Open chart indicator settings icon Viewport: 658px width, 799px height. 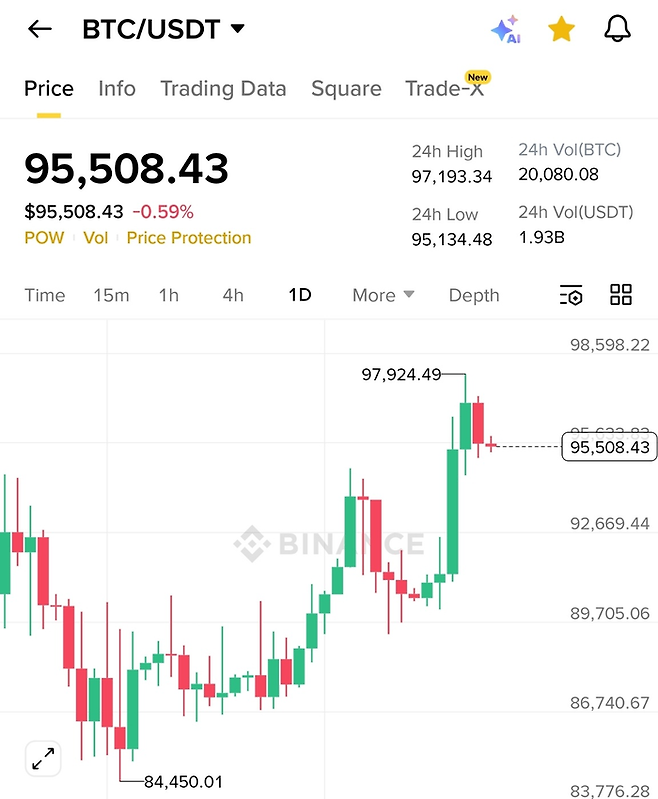(571, 295)
